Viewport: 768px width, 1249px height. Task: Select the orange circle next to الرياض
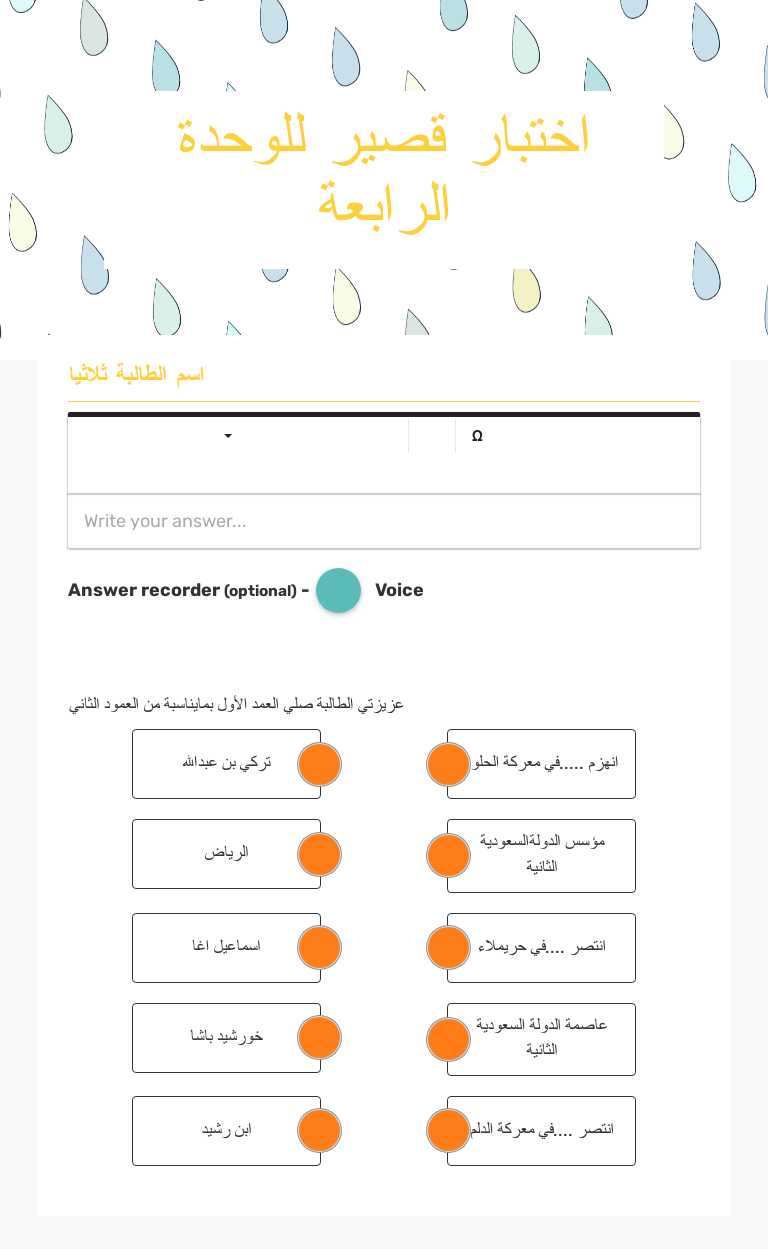tap(319, 854)
